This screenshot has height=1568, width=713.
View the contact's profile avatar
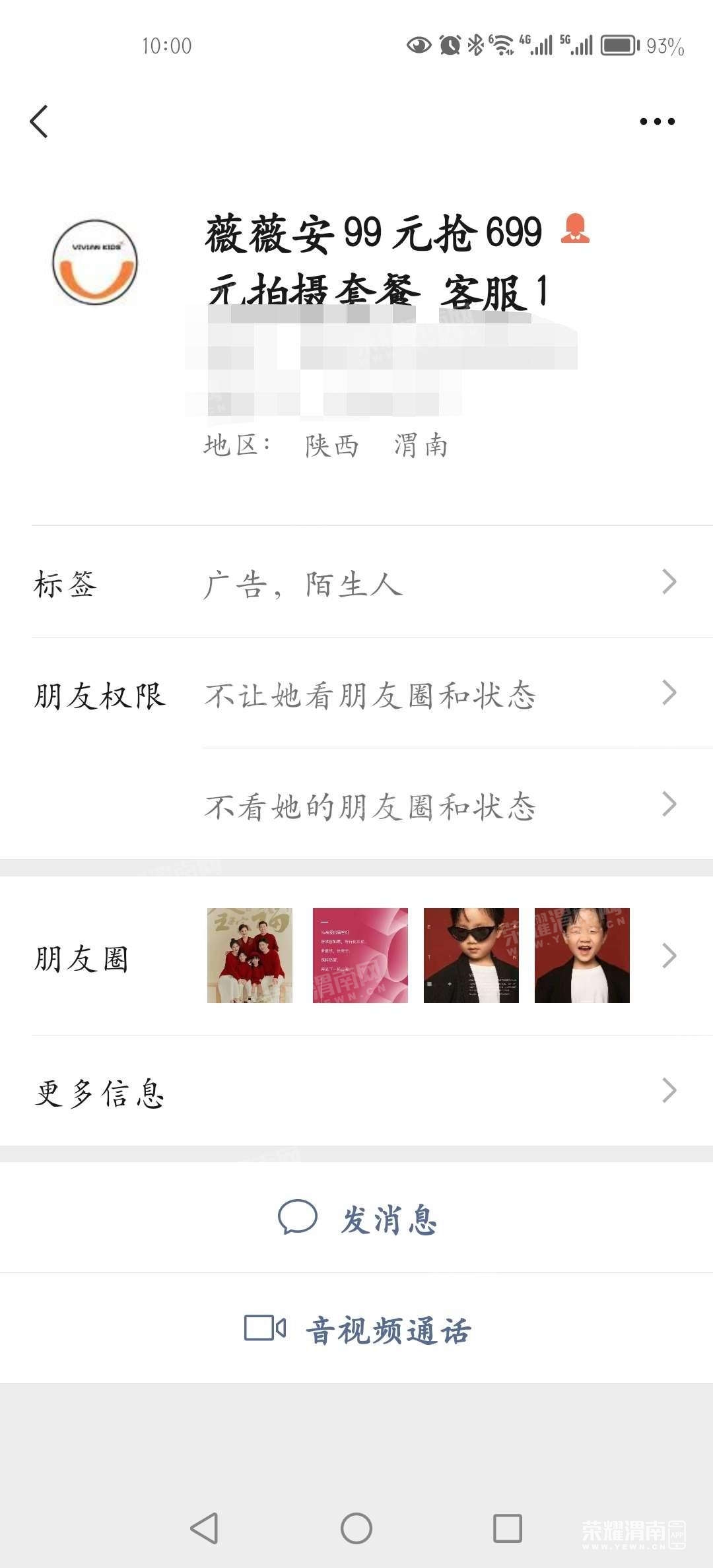[95, 263]
